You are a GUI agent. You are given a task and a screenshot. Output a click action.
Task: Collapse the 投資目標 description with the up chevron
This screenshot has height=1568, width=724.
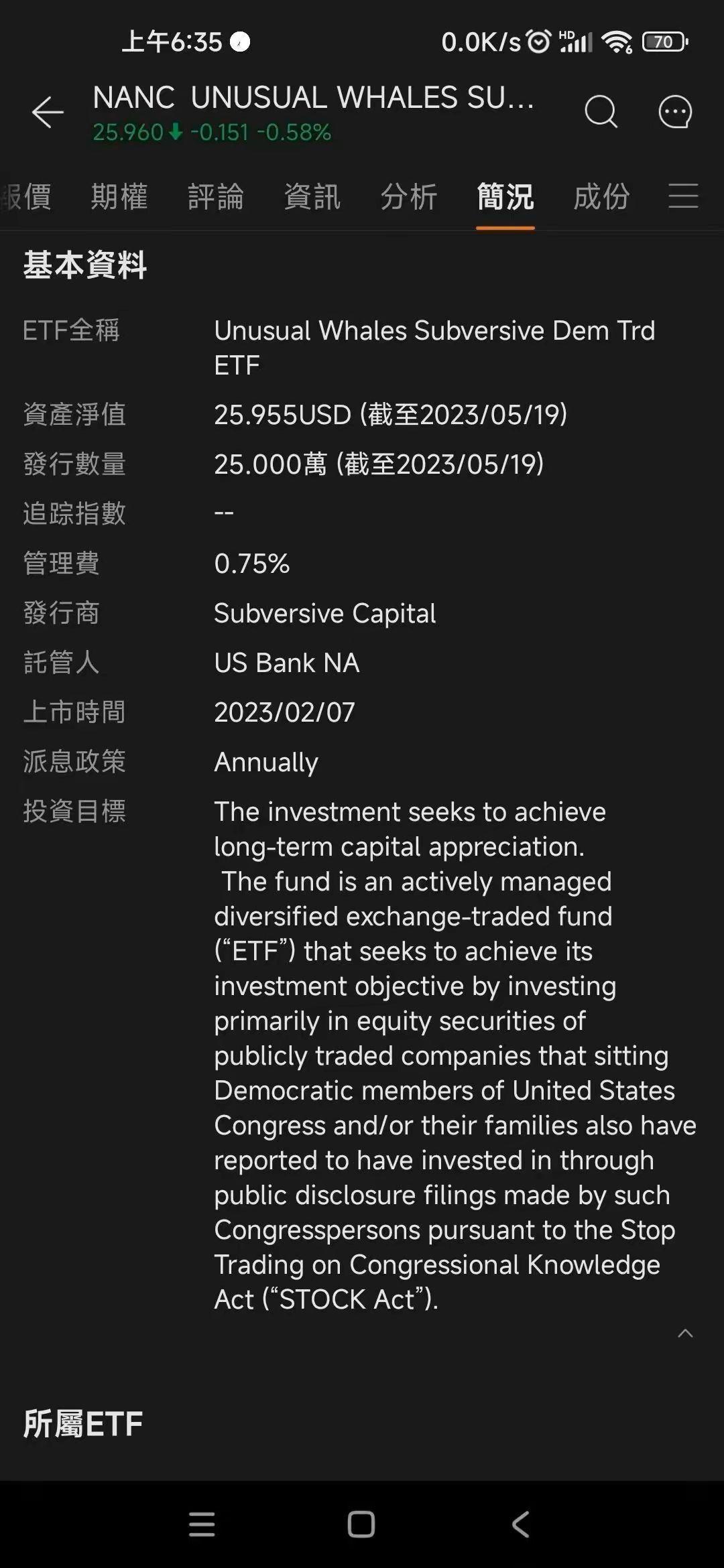pyautogui.click(x=685, y=1333)
